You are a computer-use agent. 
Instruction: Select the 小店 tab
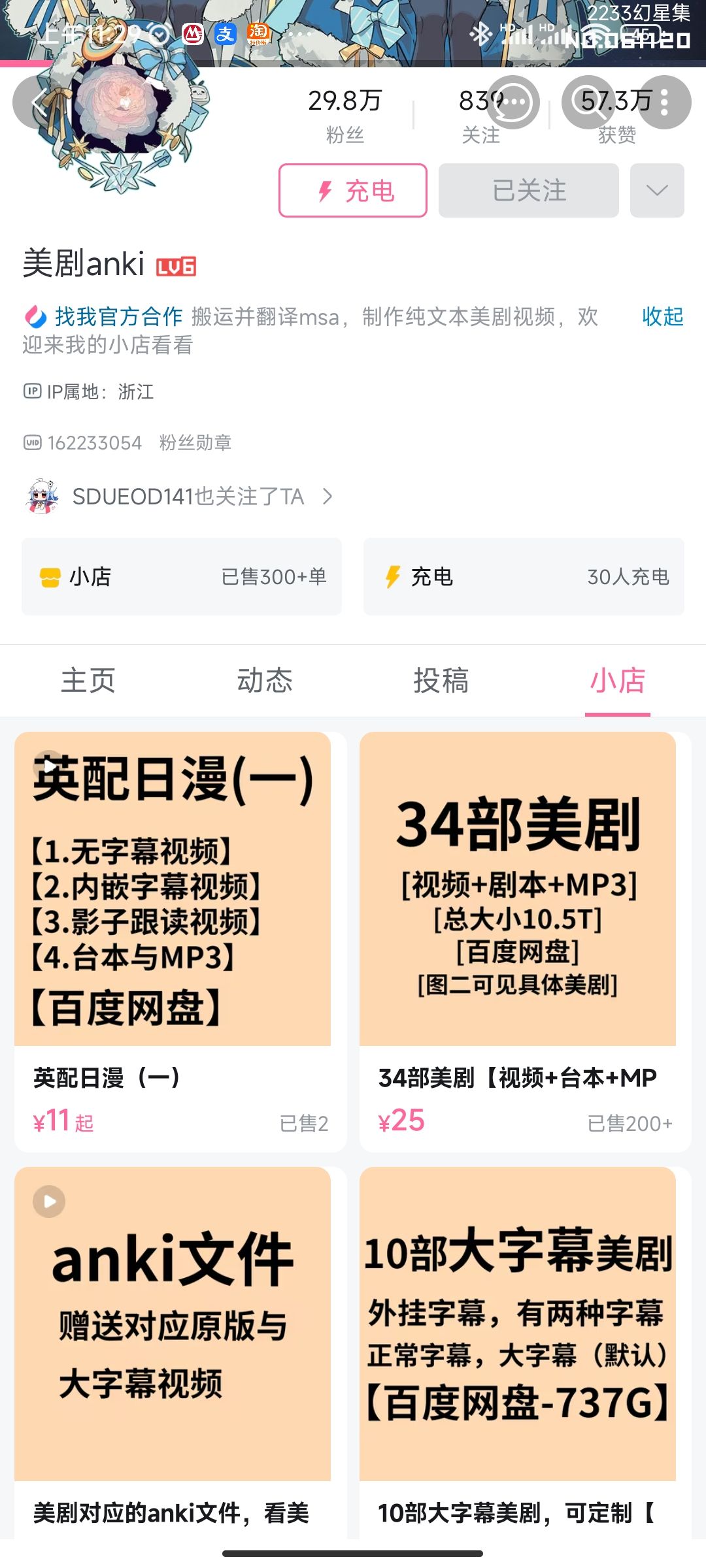point(618,681)
